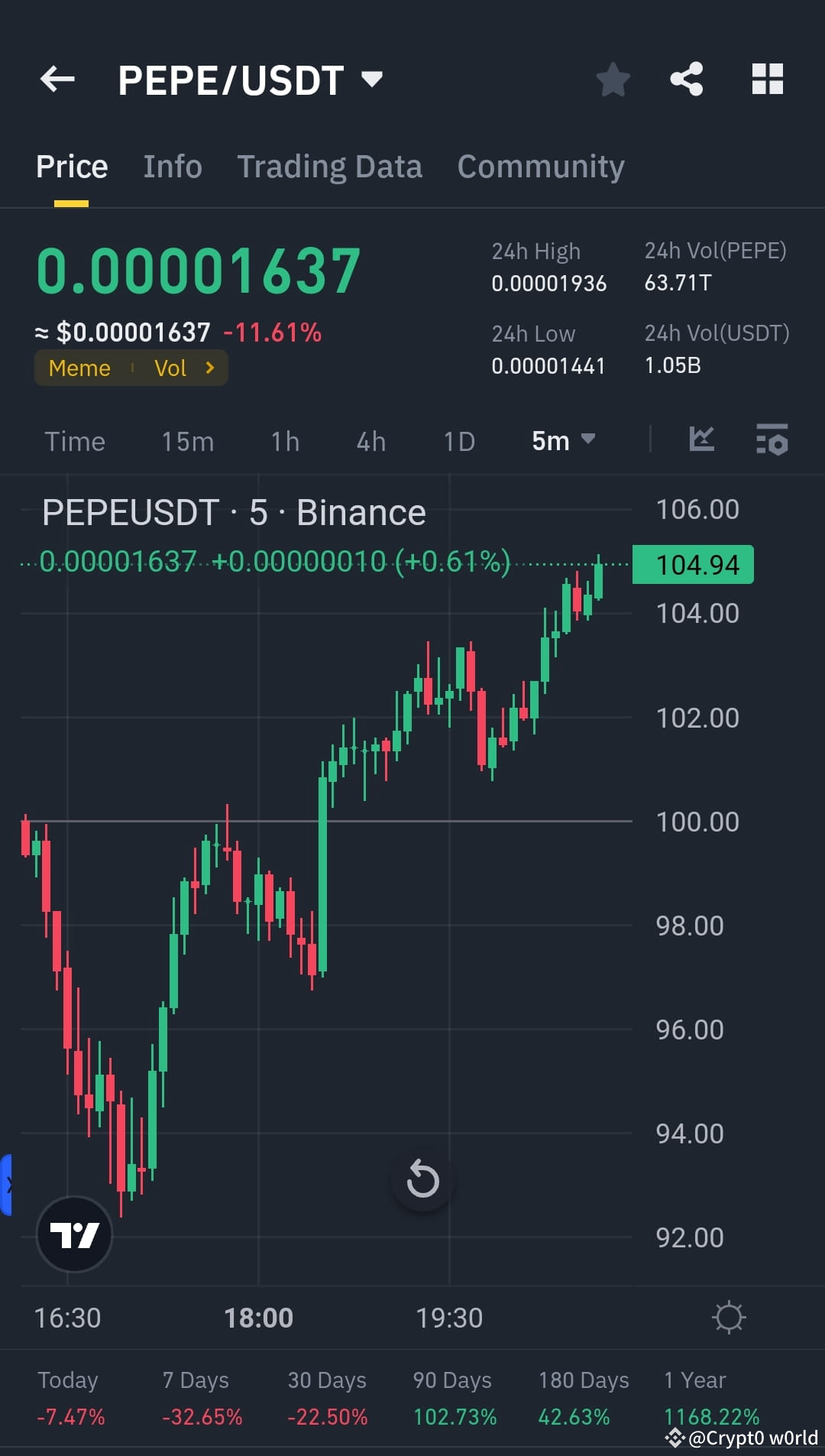Open the share options icon
Image resolution: width=825 pixels, height=1456 pixels.
point(686,79)
